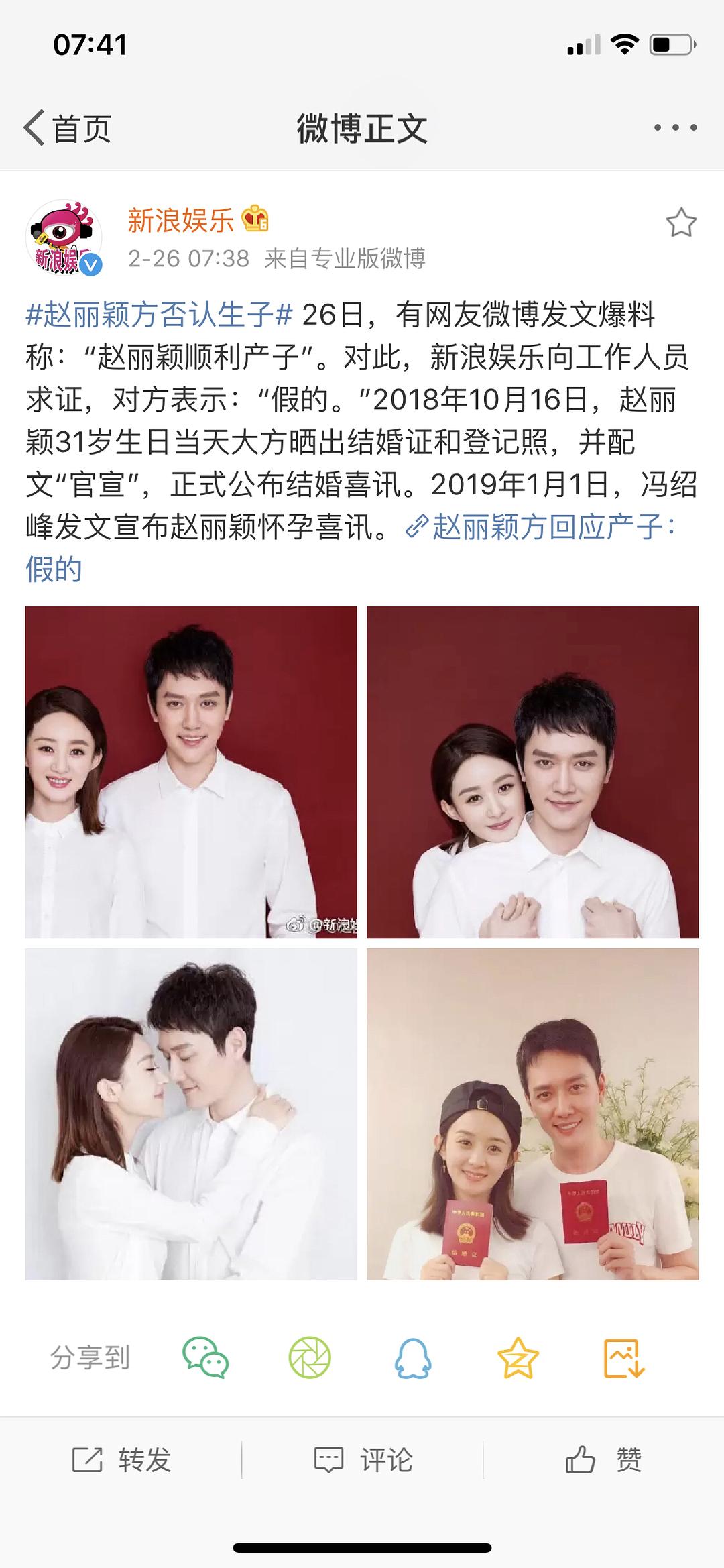Save the post as an image
The height and width of the screenshot is (1568, 724).
[623, 1358]
